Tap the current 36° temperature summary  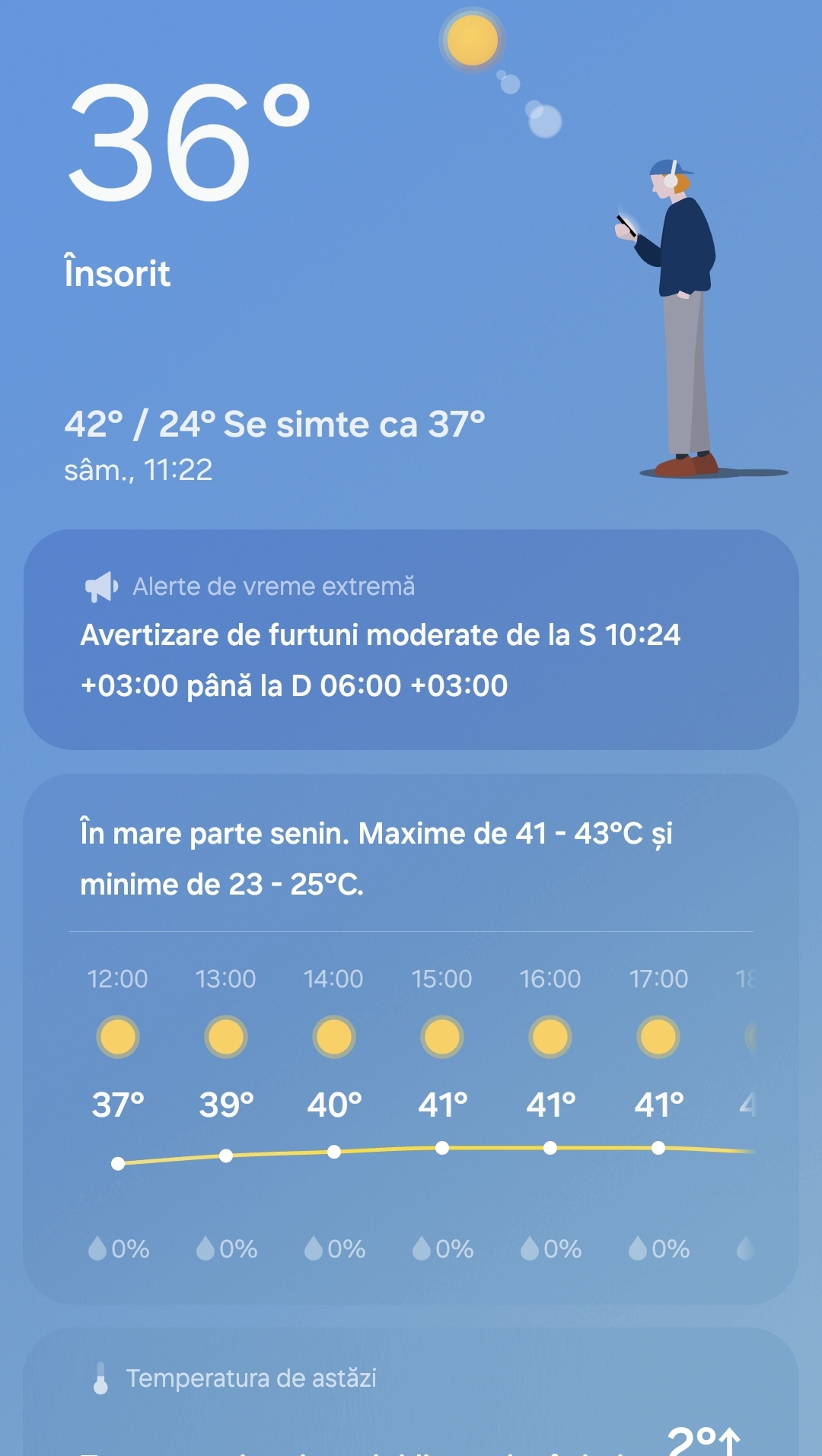point(190,141)
